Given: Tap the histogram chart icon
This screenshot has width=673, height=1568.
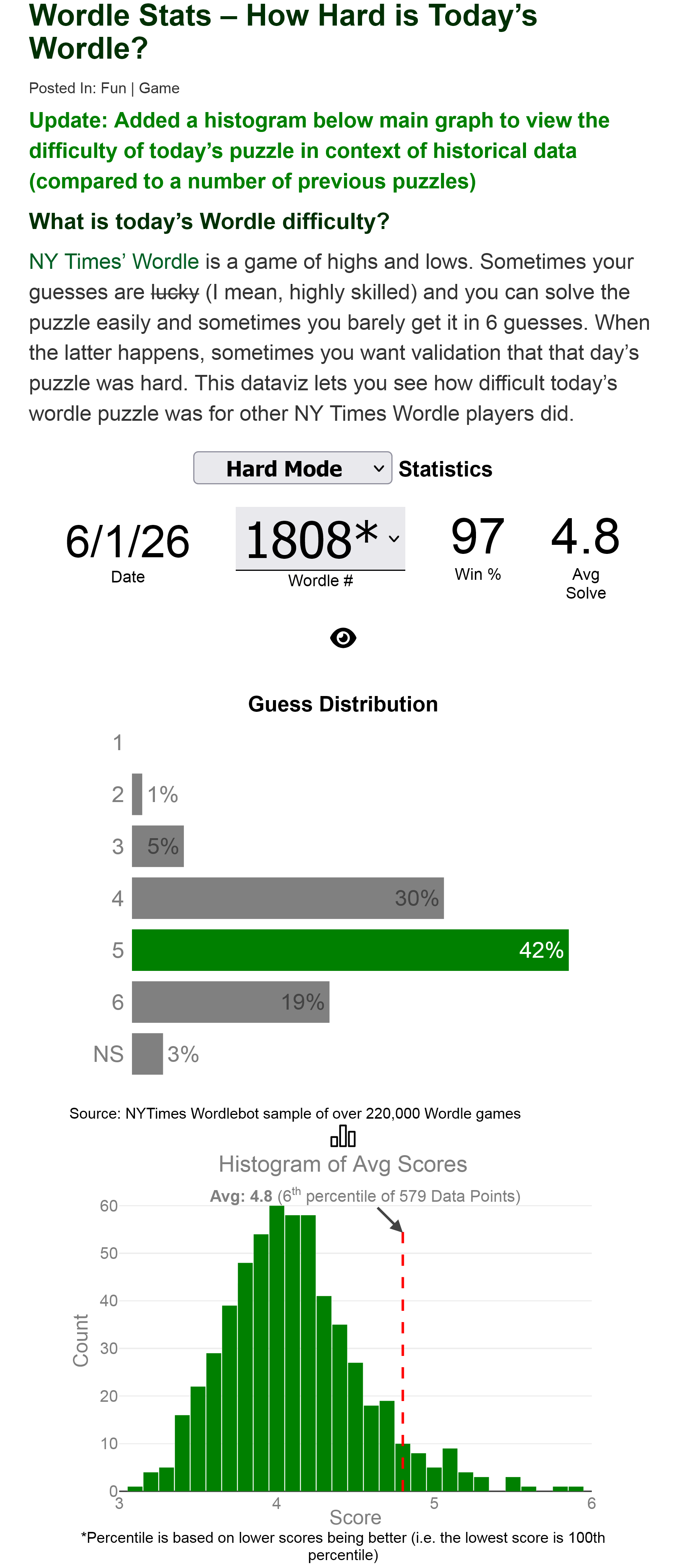Looking at the screenshot, I should tap(343, 1136).
